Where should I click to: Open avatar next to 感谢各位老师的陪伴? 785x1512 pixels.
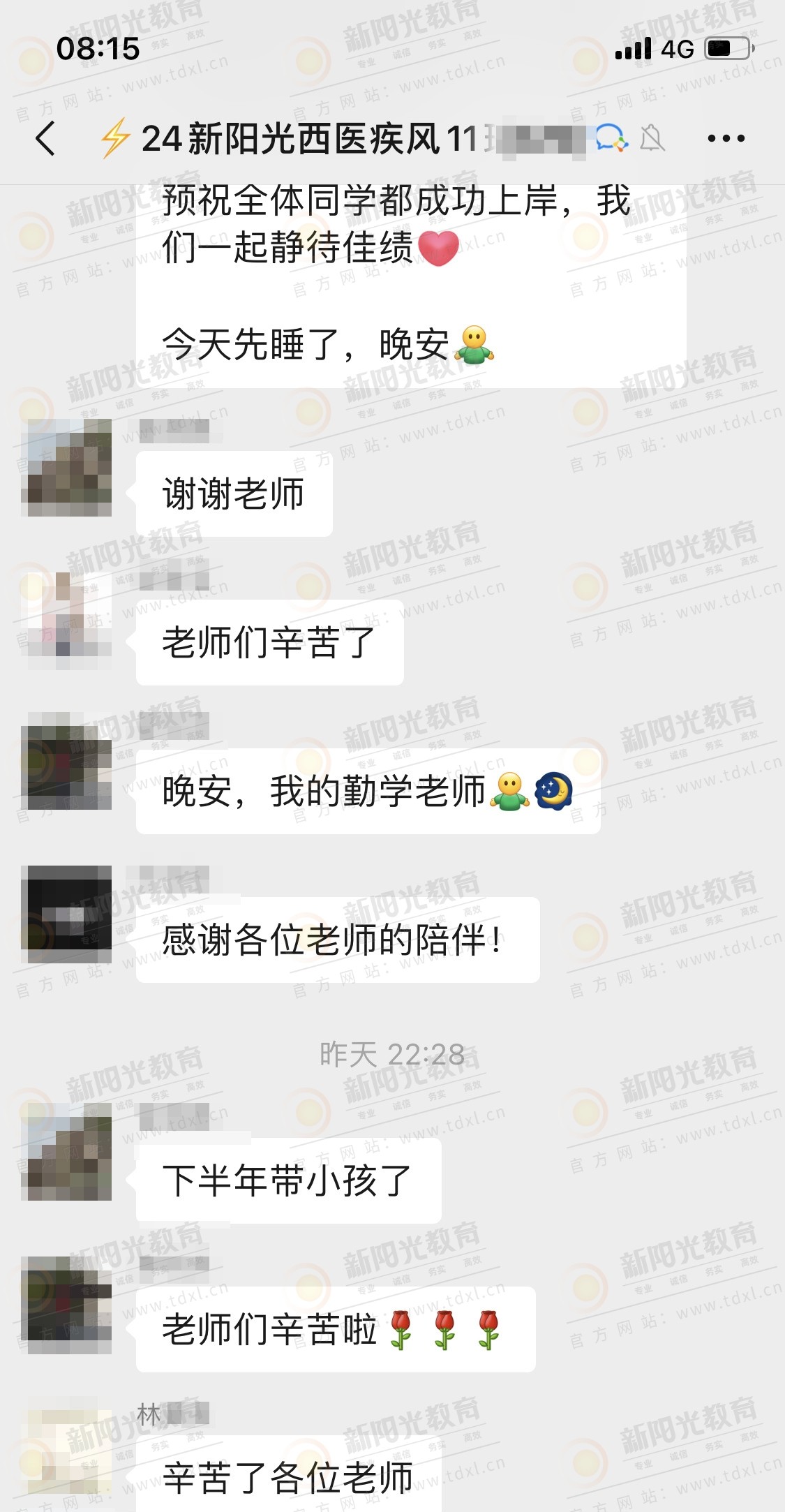(x=66, y=913)
